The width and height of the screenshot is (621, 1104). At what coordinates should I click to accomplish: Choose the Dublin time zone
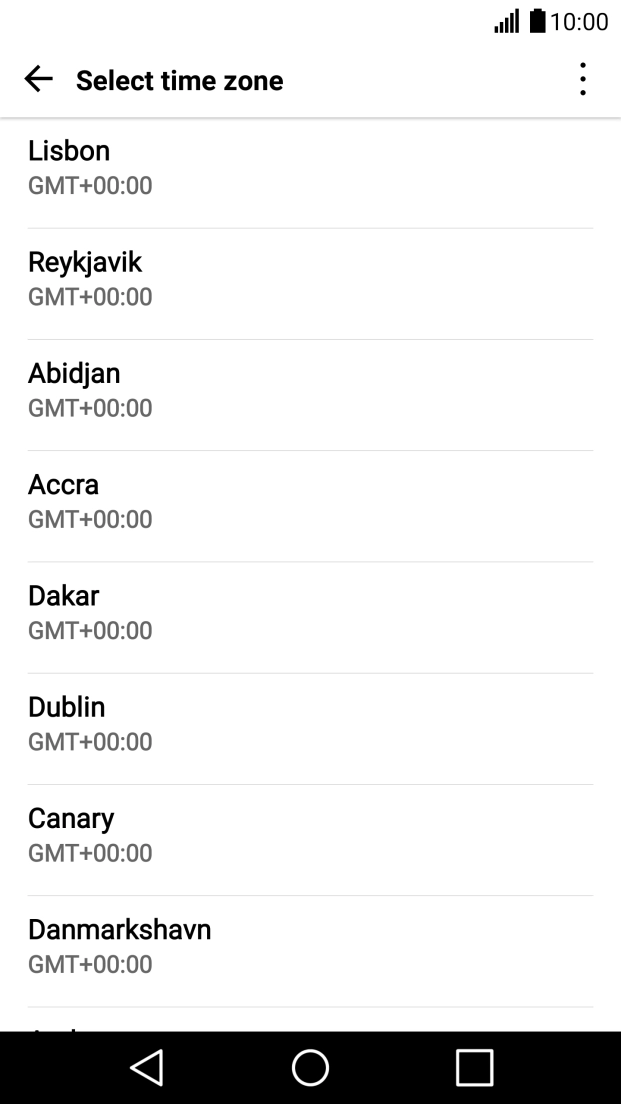point(310,723)
